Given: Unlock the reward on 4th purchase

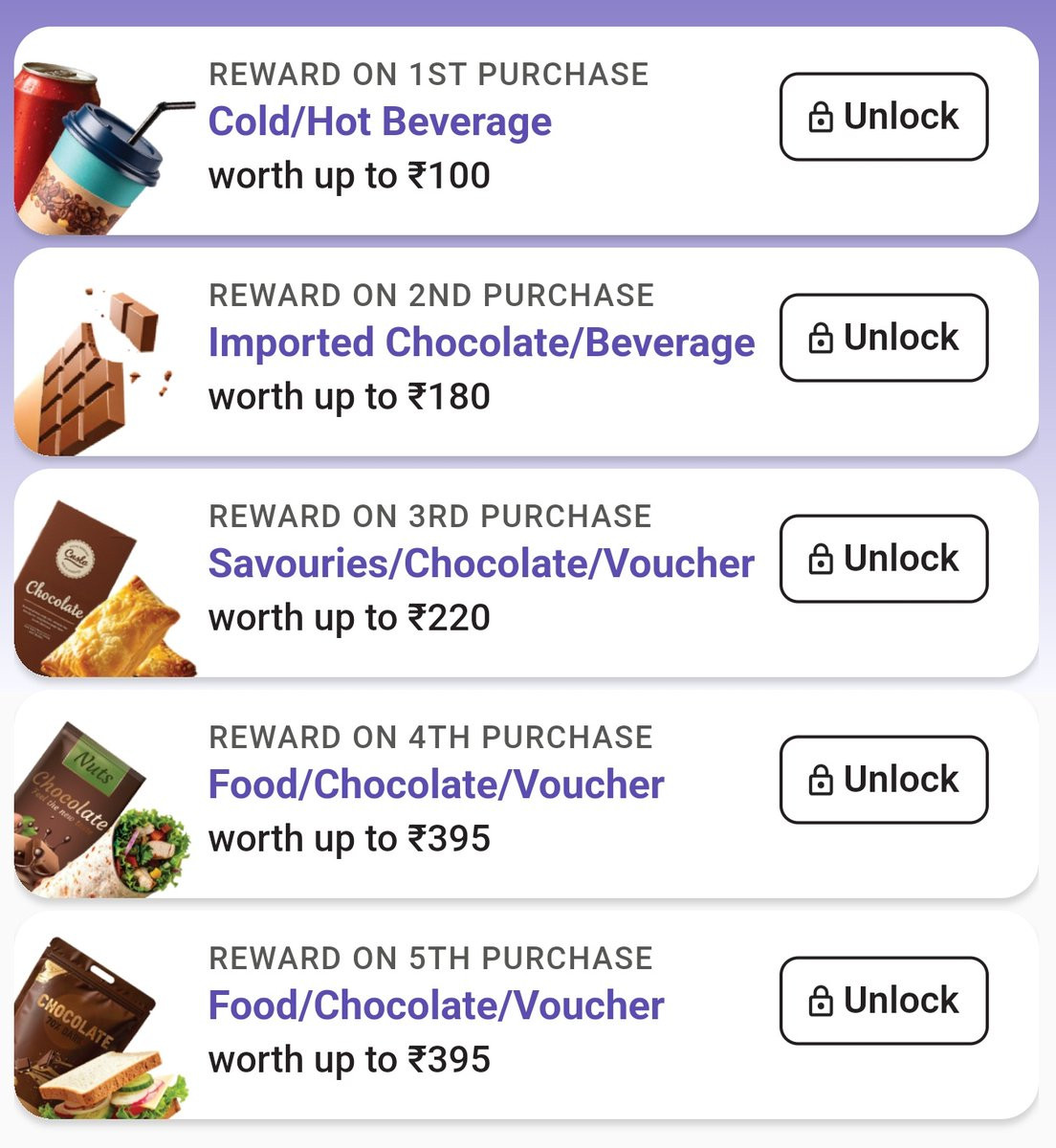Looking at the screenshot, I should [884, 780].
